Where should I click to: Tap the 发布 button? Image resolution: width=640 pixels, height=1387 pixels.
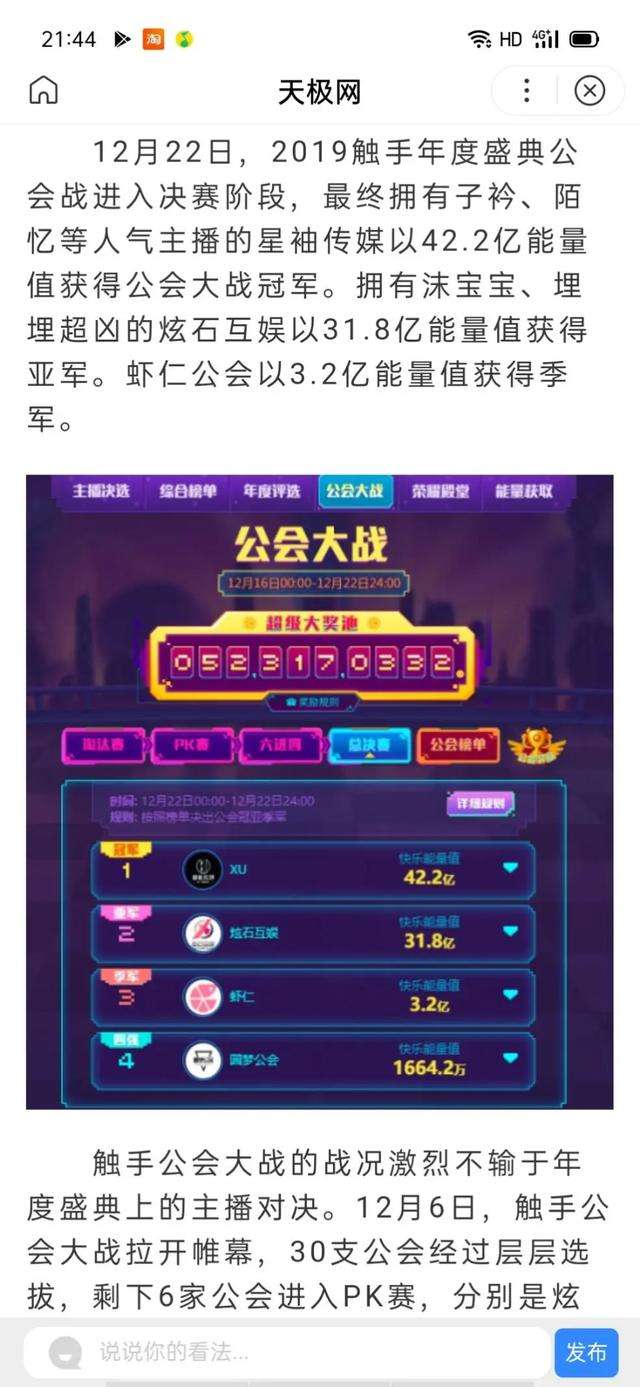[586, 1353]
